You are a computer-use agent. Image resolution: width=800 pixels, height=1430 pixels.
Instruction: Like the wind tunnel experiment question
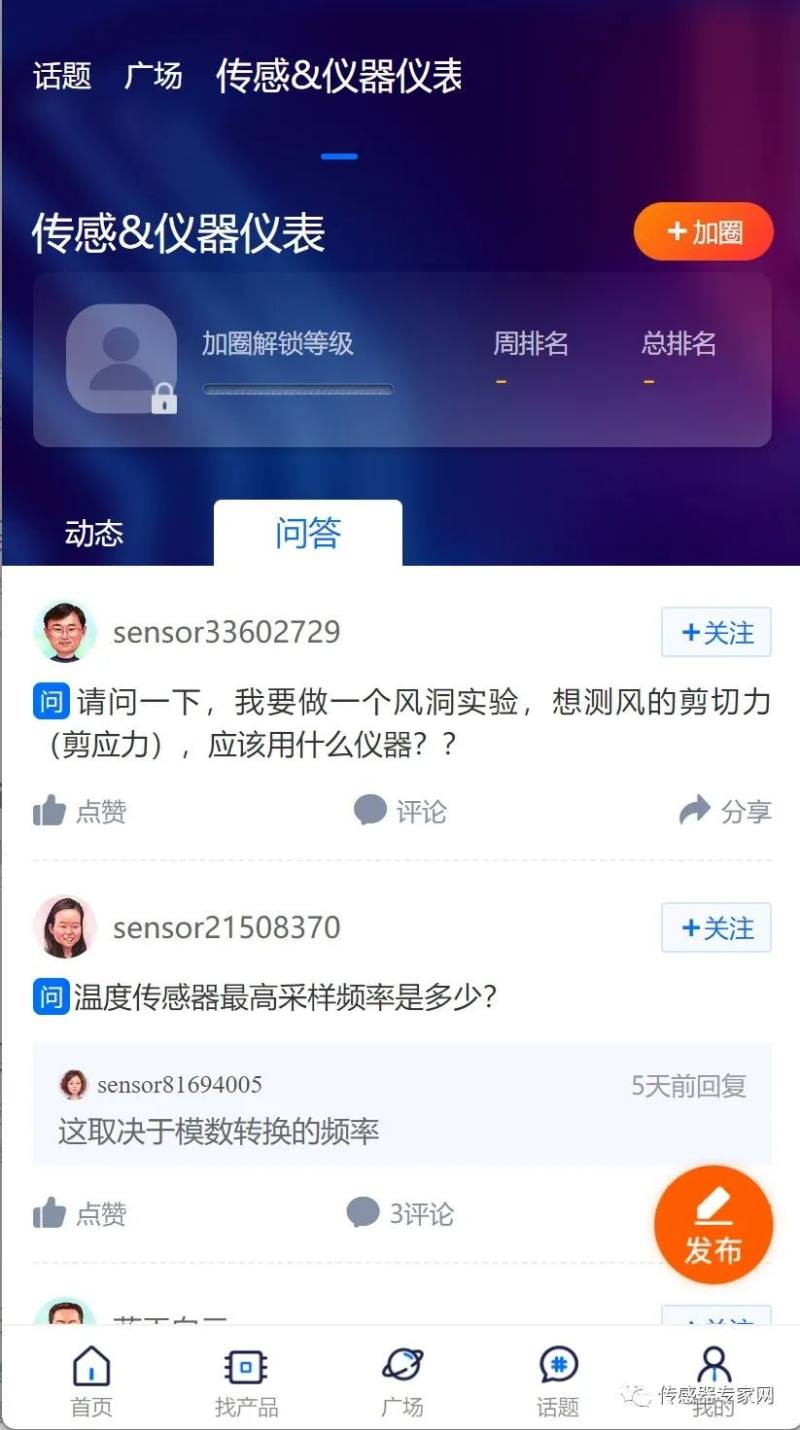point(80,811)
